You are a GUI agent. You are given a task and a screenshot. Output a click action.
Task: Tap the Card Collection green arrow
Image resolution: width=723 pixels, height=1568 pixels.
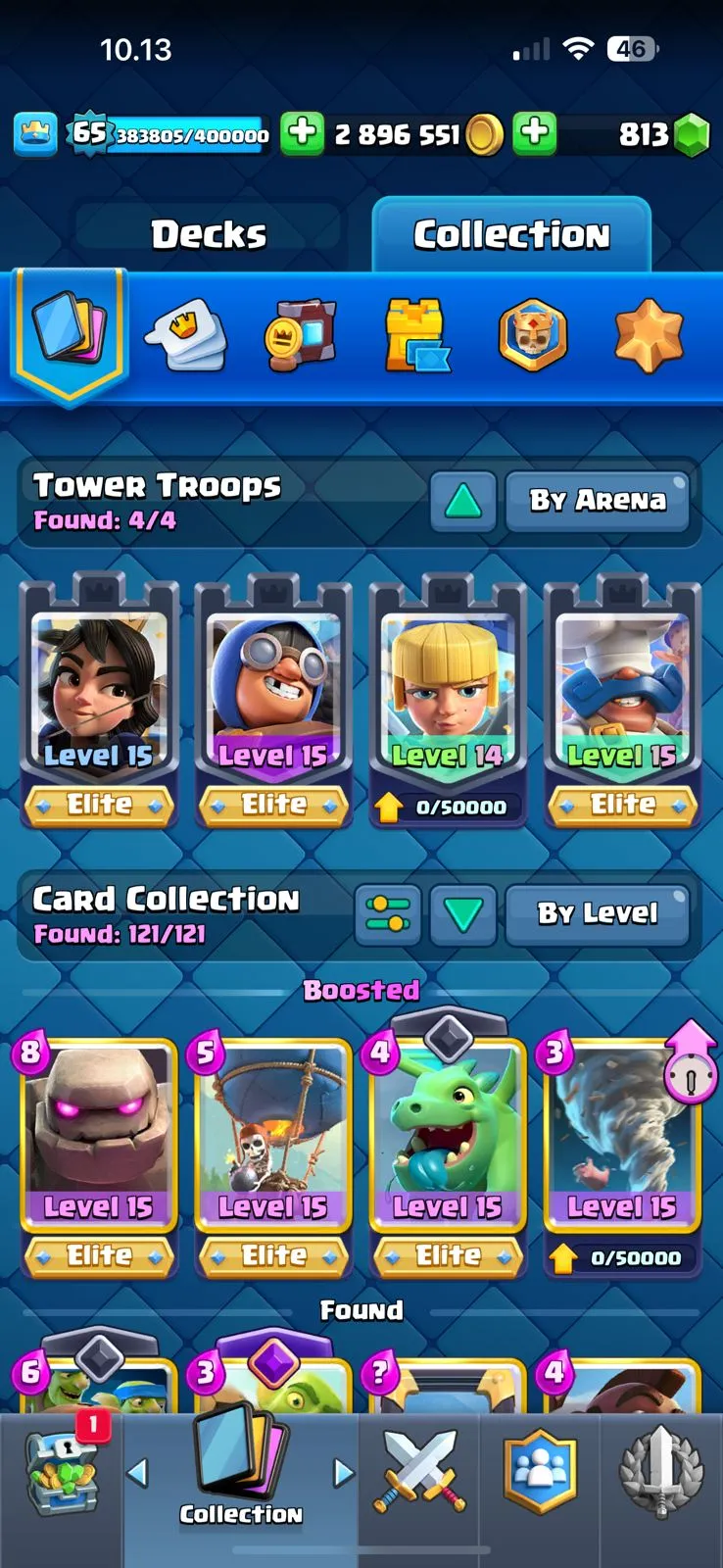tap(462, 914)
